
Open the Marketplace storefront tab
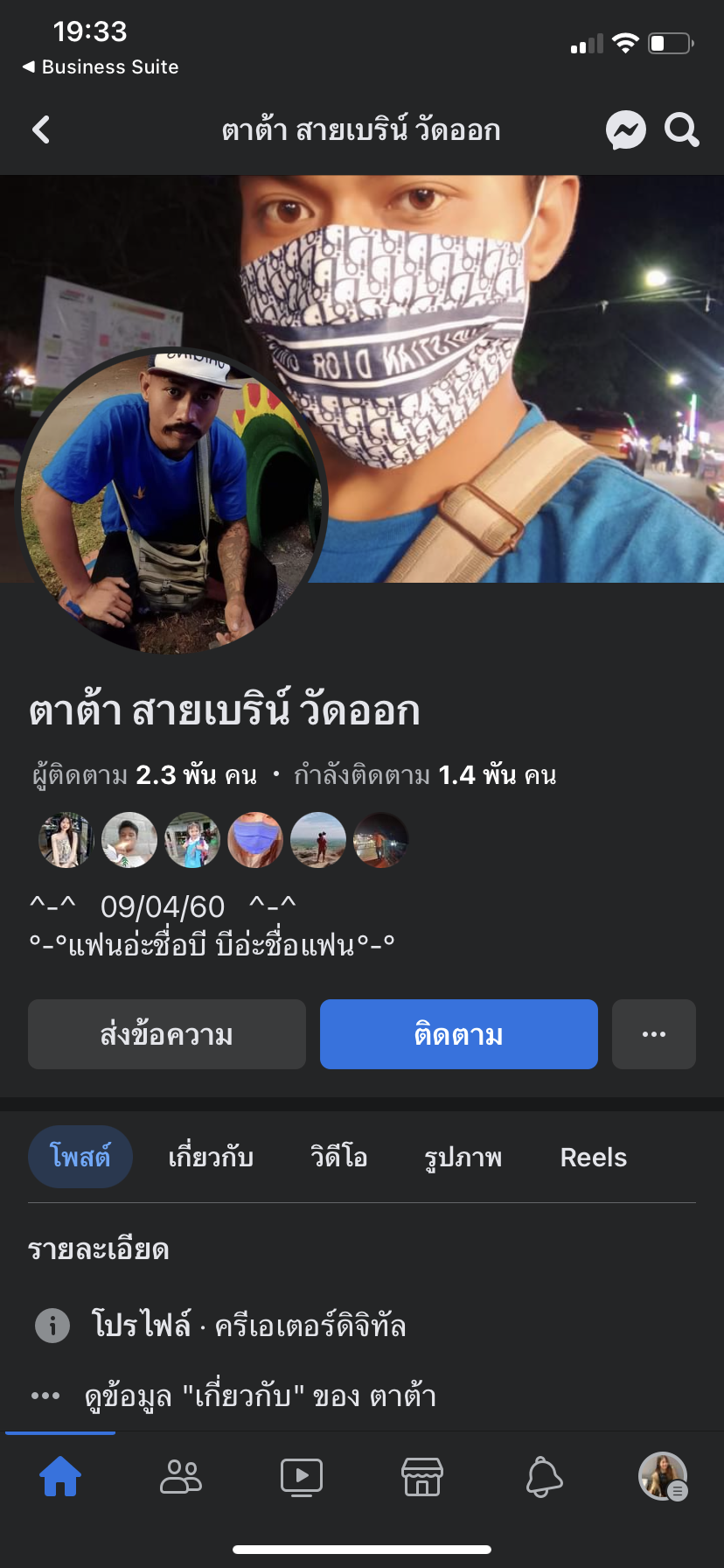(422, 1477)
